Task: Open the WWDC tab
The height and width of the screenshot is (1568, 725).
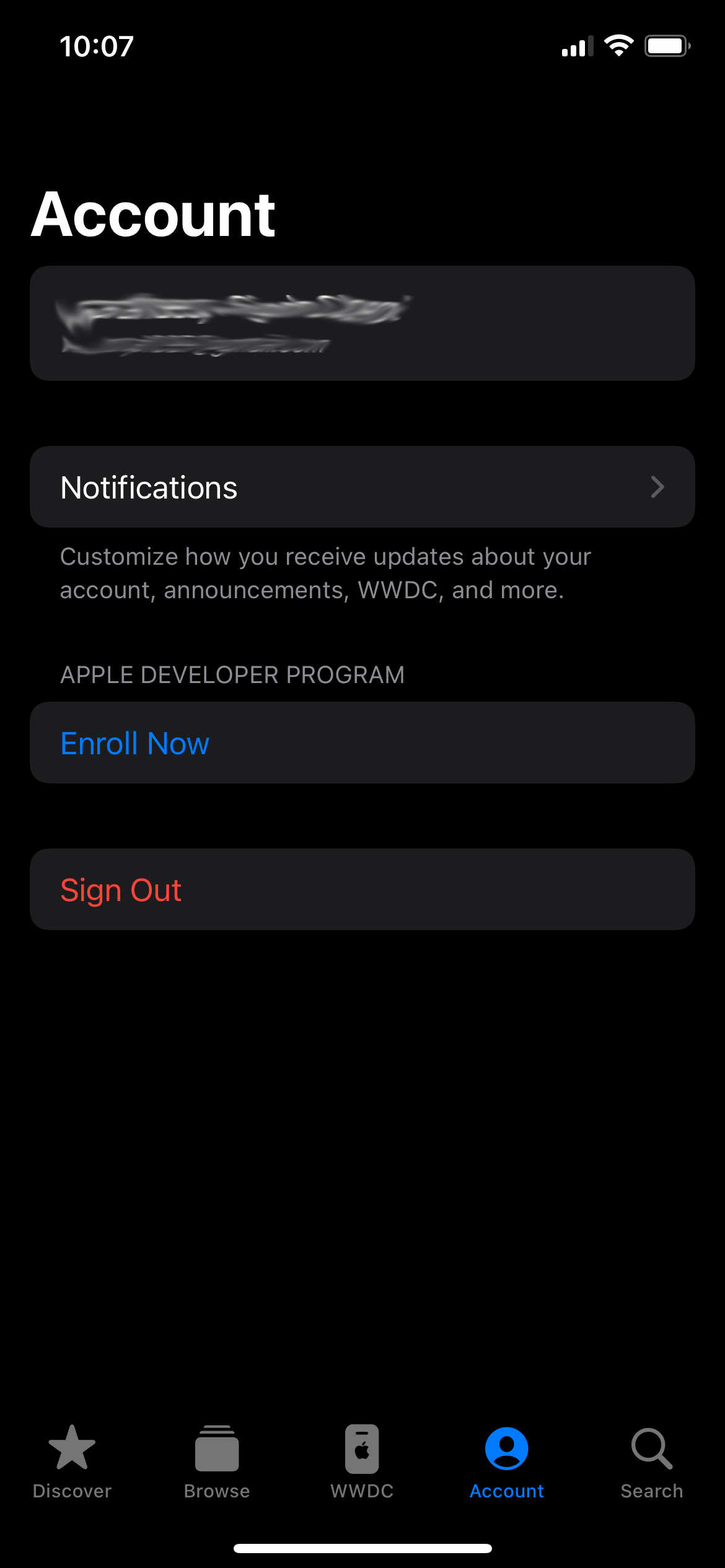Action: [362, 1461]
